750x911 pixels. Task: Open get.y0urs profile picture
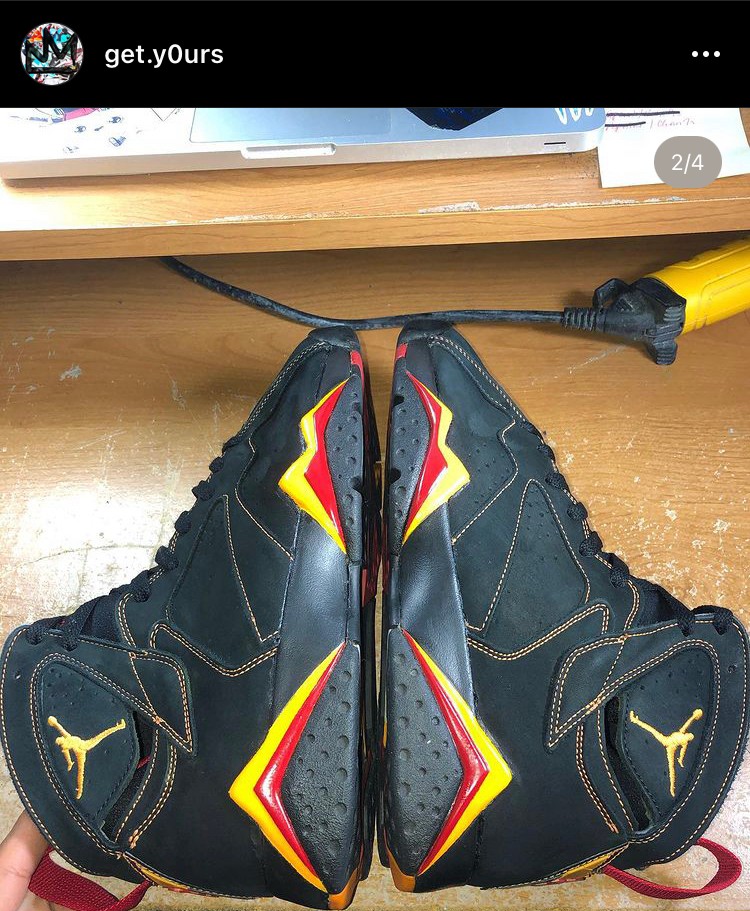(52, 54)
